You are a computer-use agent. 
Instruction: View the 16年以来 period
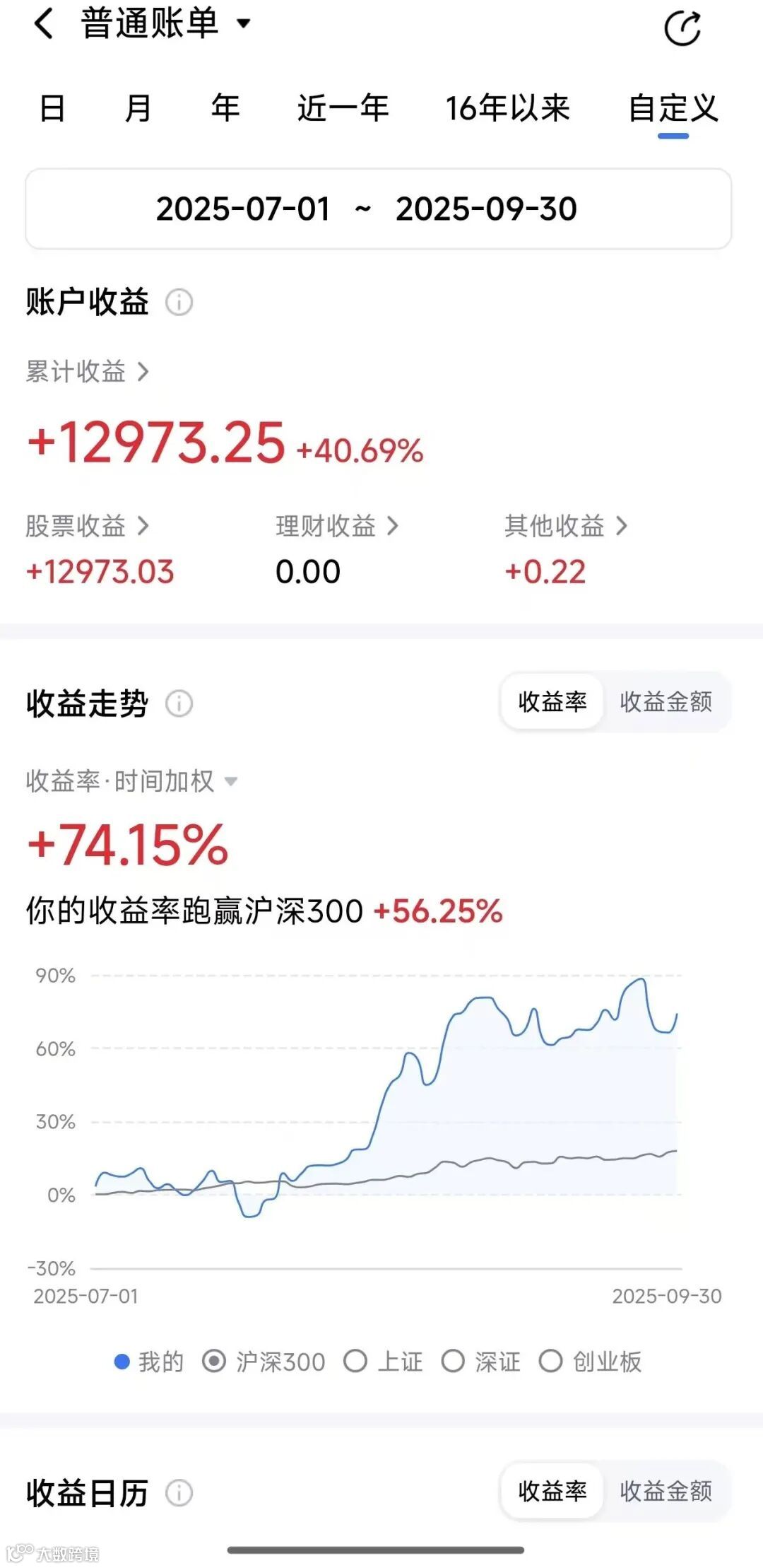click(x=507, y=109)
